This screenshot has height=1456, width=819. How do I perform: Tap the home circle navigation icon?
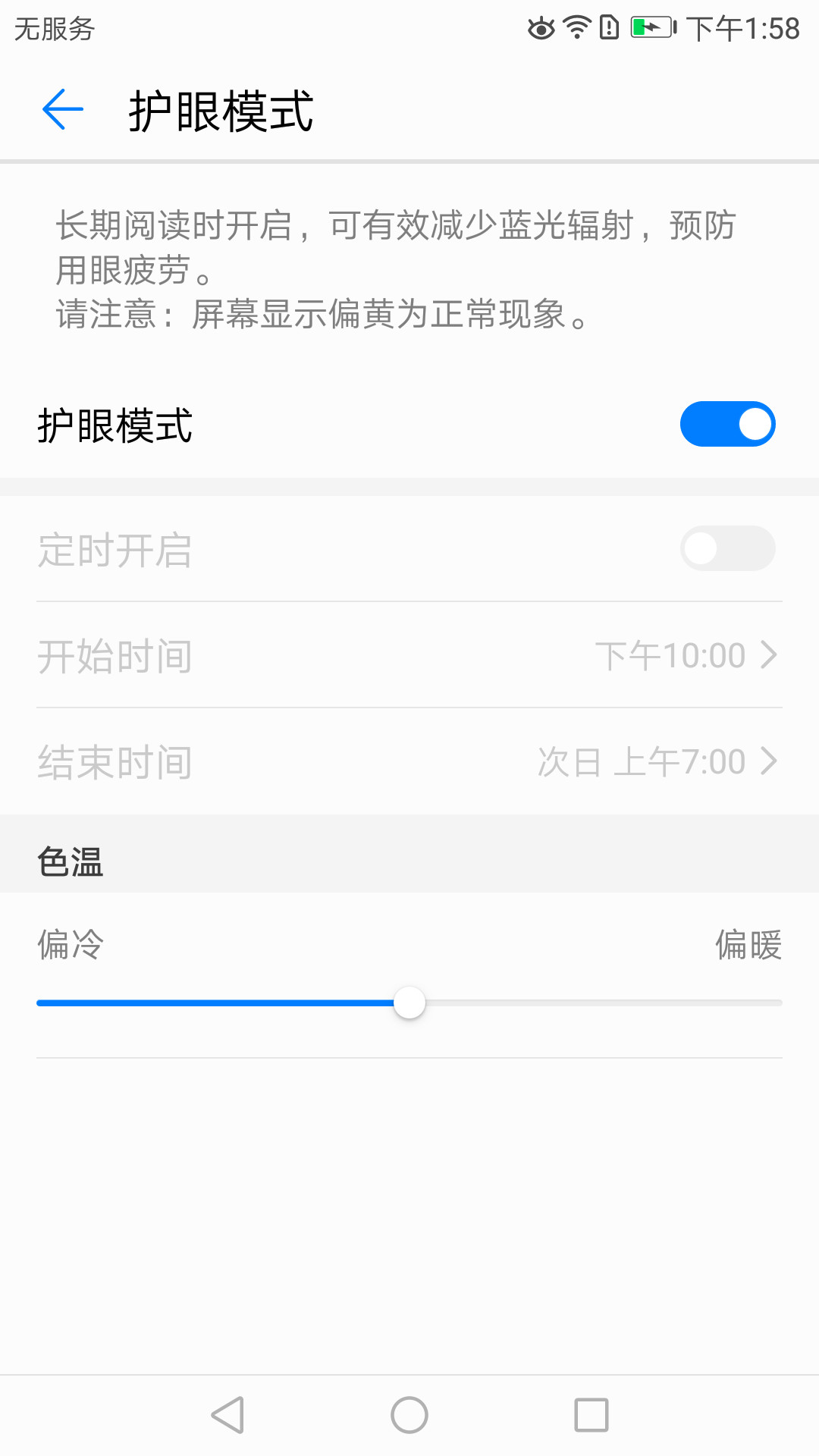408,1414
